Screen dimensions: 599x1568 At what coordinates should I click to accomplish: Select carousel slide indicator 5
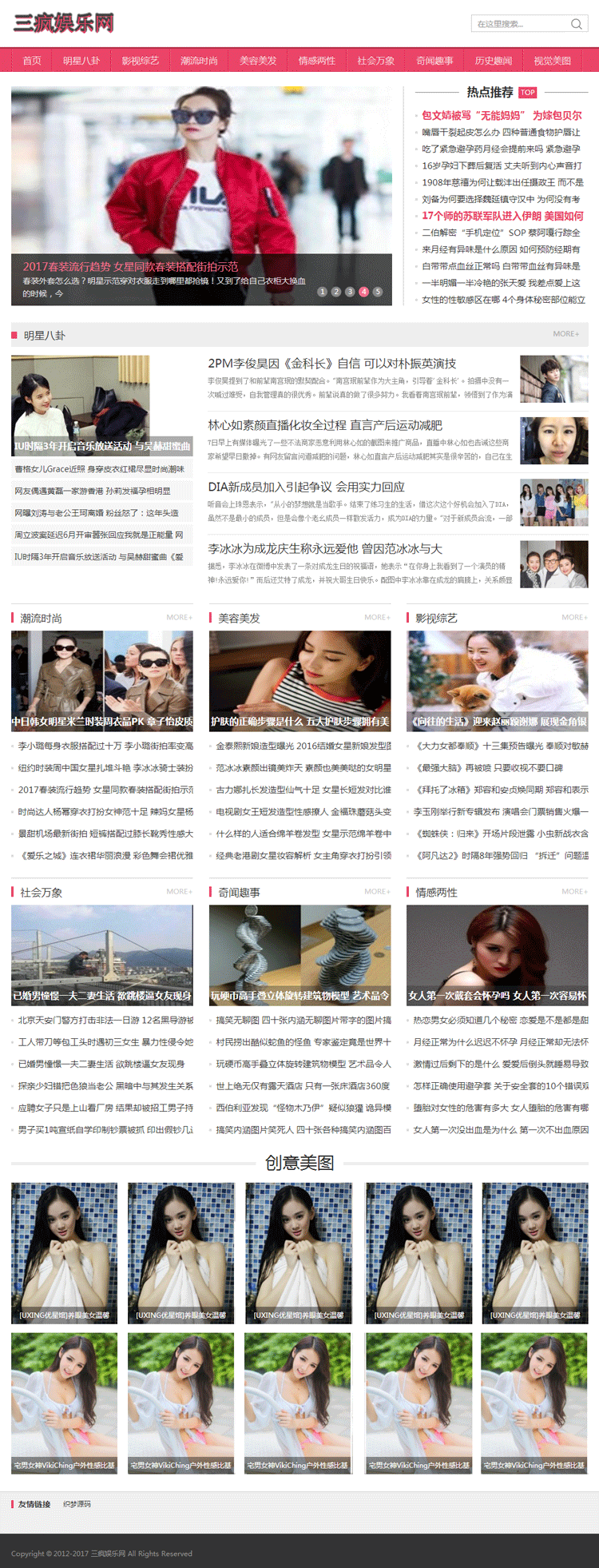click(378, 292)
